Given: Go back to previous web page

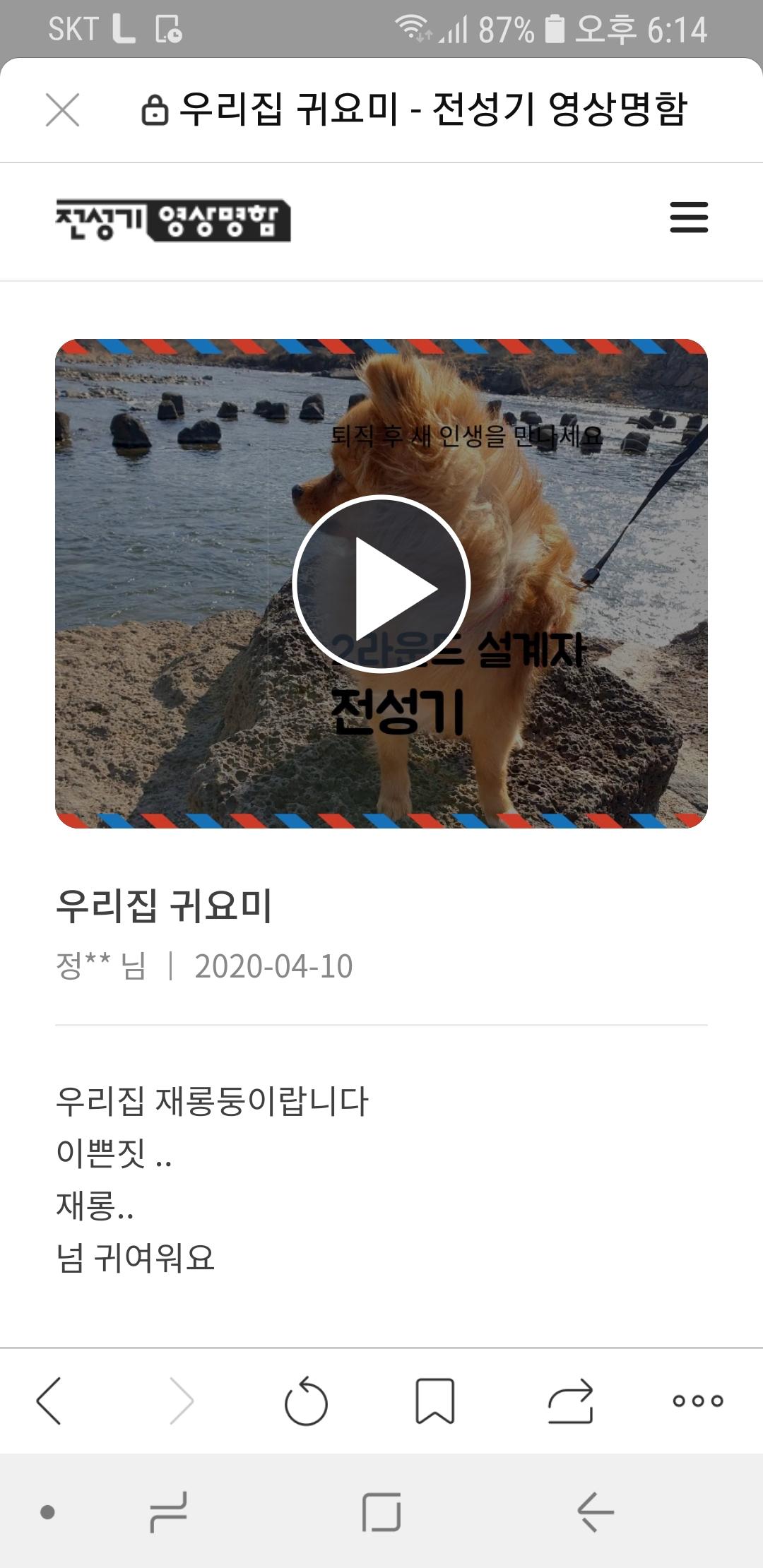Looking at the screenshot, I should pos(49,1401).
